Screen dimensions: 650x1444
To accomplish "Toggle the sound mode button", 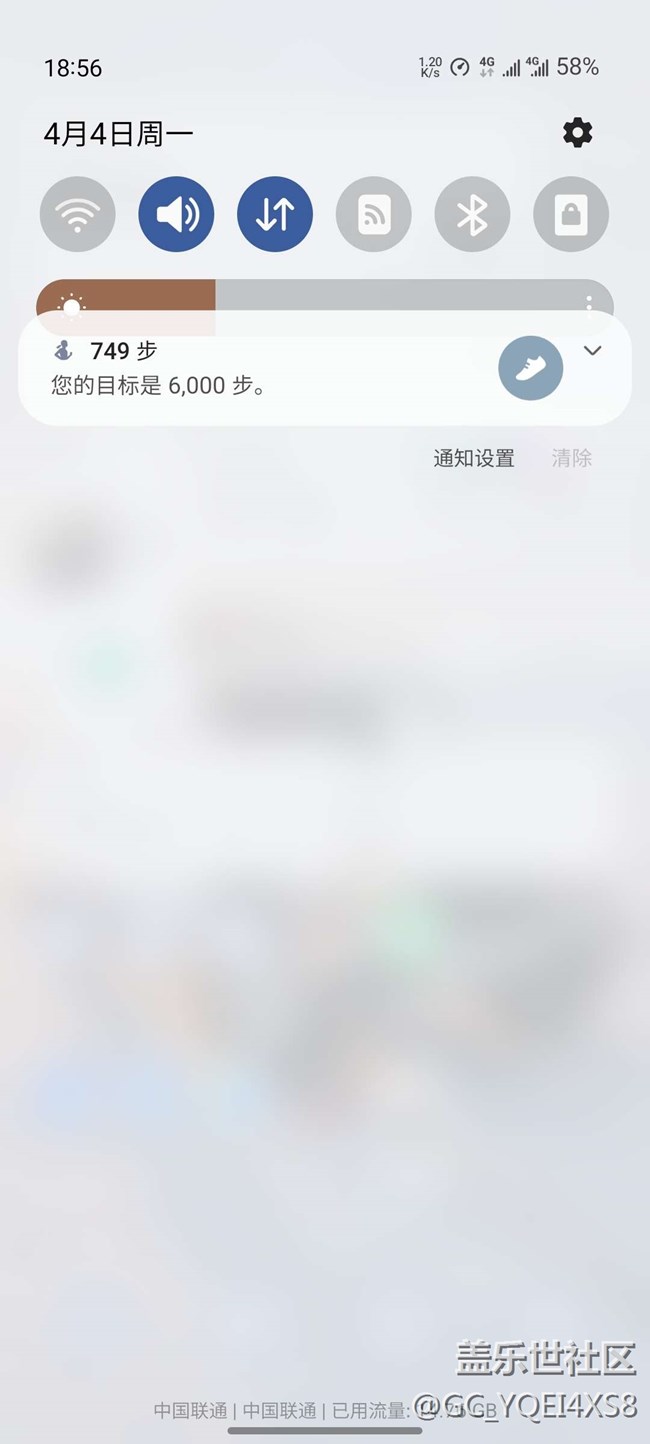I will 176,214.
